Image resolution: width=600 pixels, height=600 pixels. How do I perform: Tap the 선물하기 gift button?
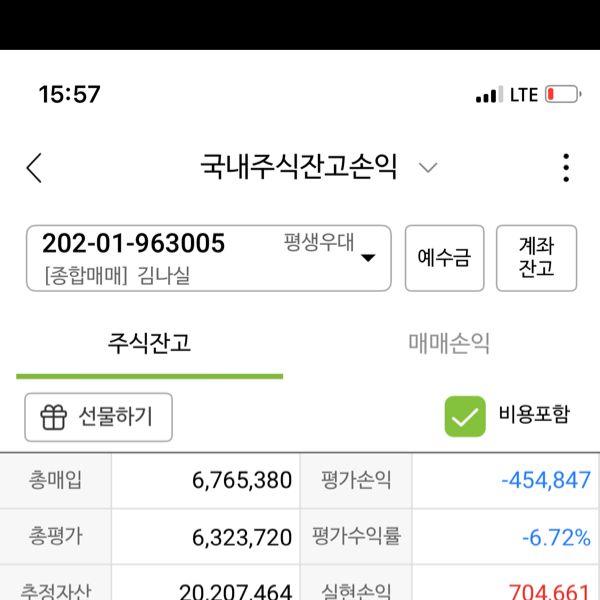[98, 417]
